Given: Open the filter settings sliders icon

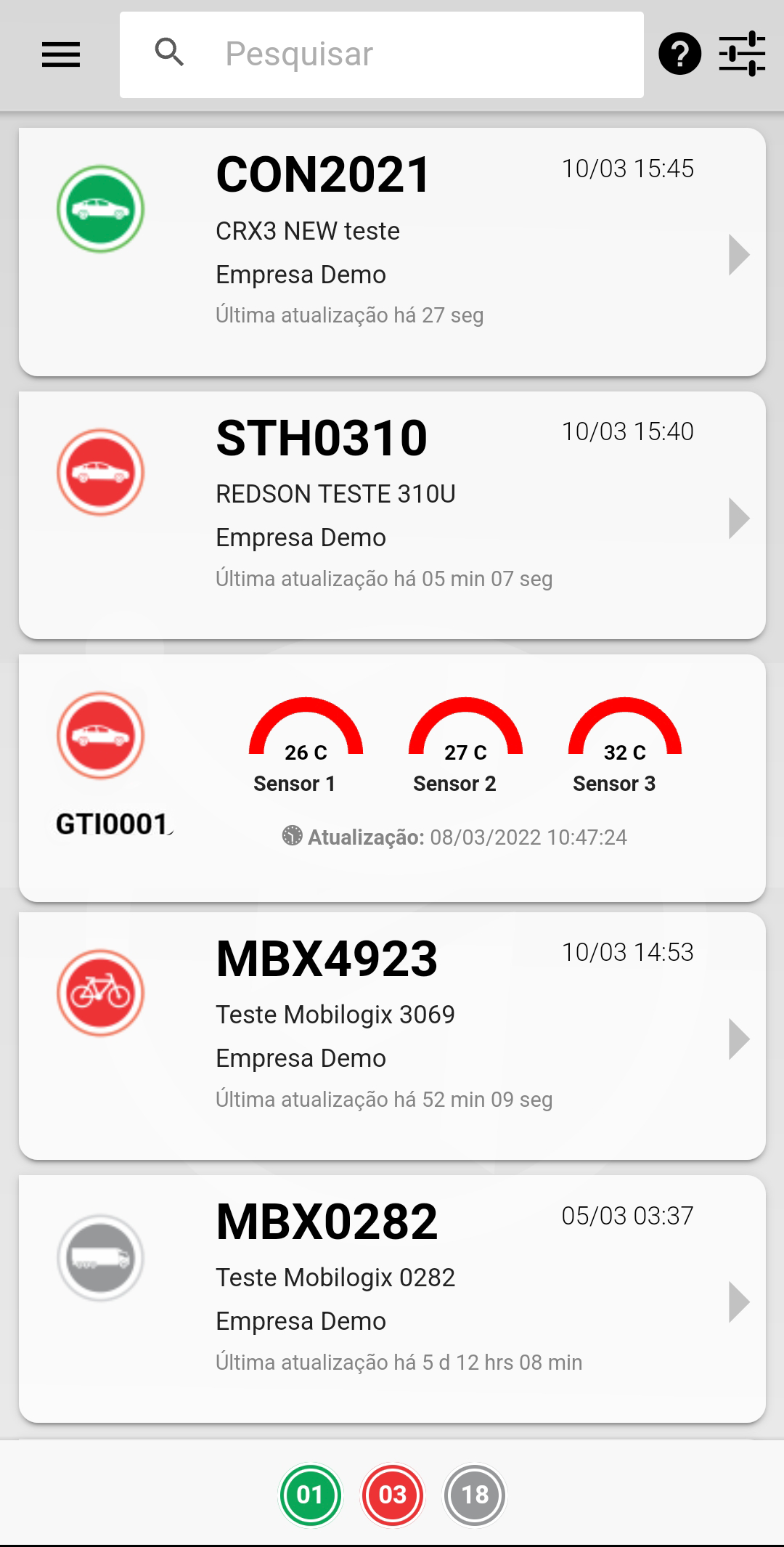Looking at the screenshot, I should point(742,54).
